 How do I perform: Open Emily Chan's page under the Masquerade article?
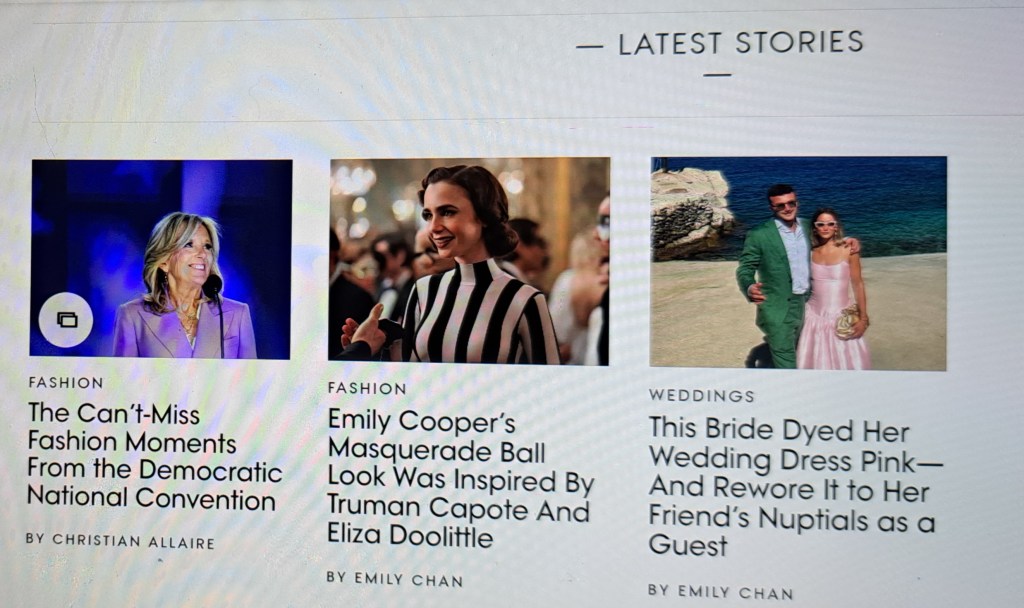click(395, 578)
